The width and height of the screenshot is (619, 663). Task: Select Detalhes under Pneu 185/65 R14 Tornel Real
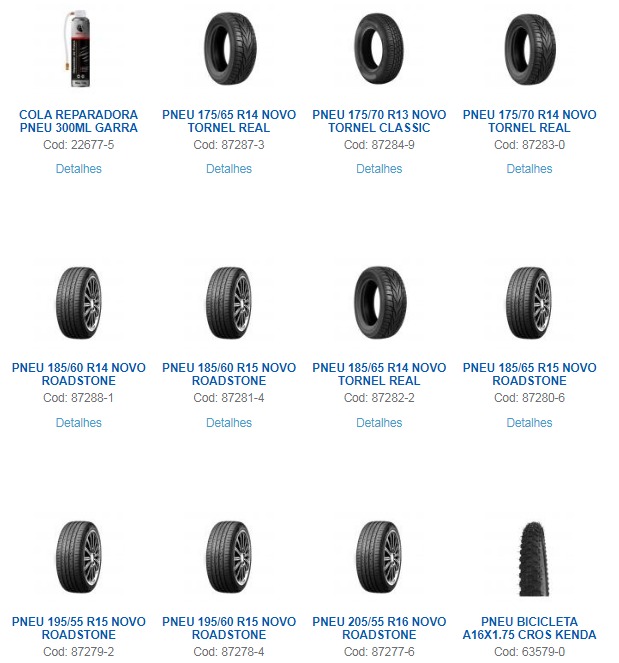(379, 423)
